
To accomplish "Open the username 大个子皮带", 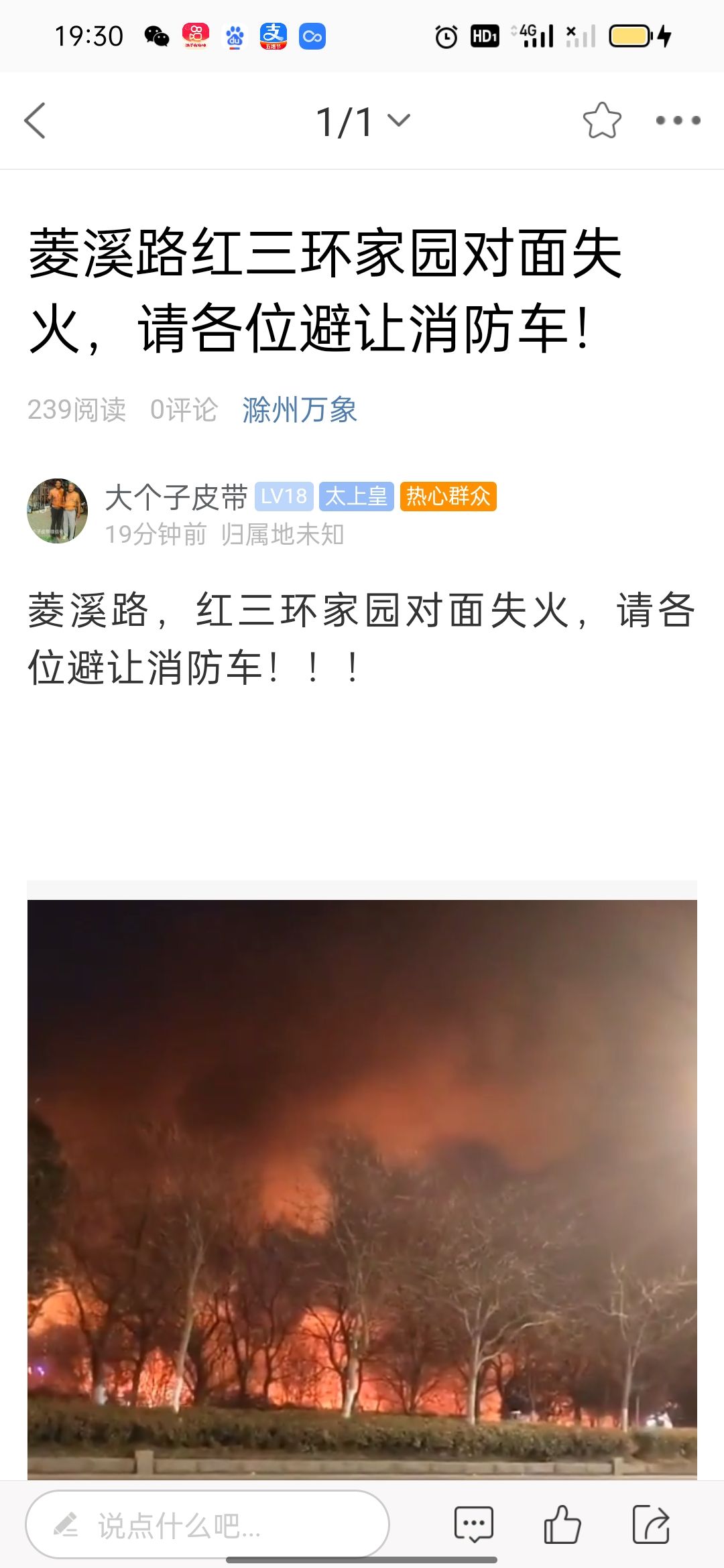I will tap(176, 497).
